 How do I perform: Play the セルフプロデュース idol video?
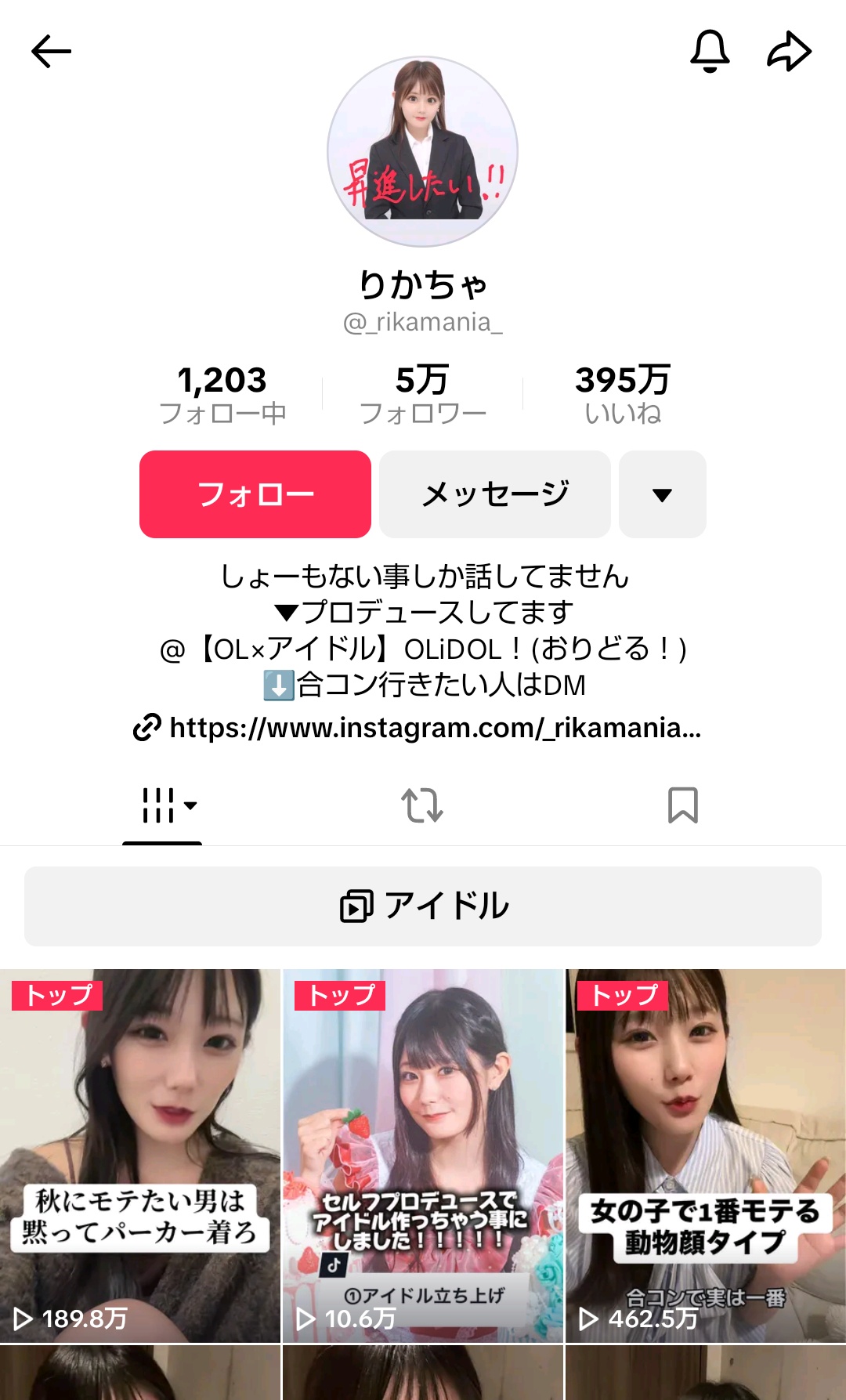[x=423, y=1156]
